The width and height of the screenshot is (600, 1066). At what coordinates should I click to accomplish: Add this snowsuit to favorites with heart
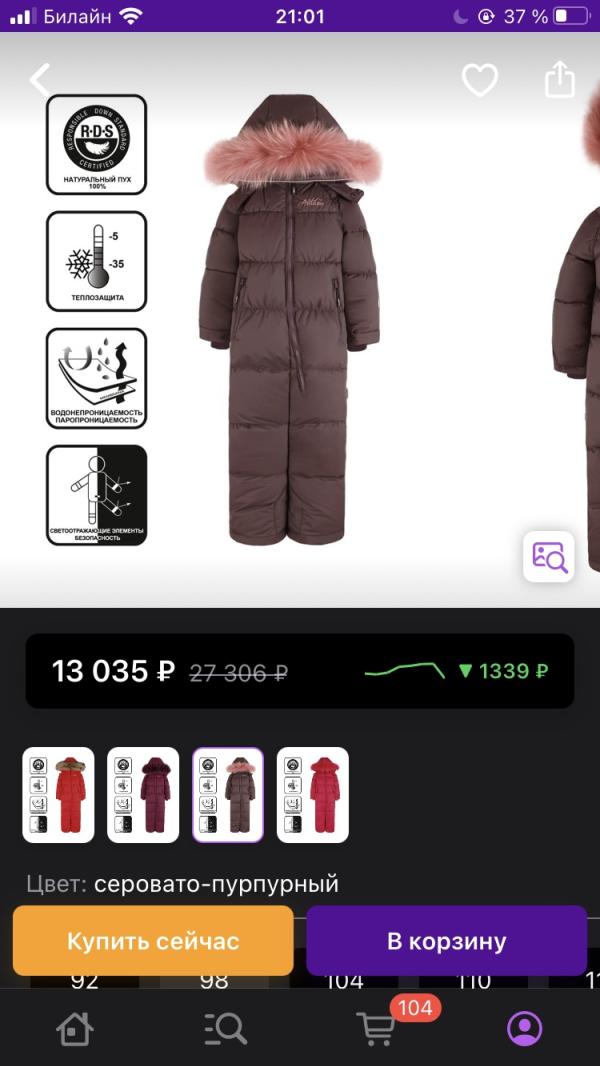tap(480, 80)
